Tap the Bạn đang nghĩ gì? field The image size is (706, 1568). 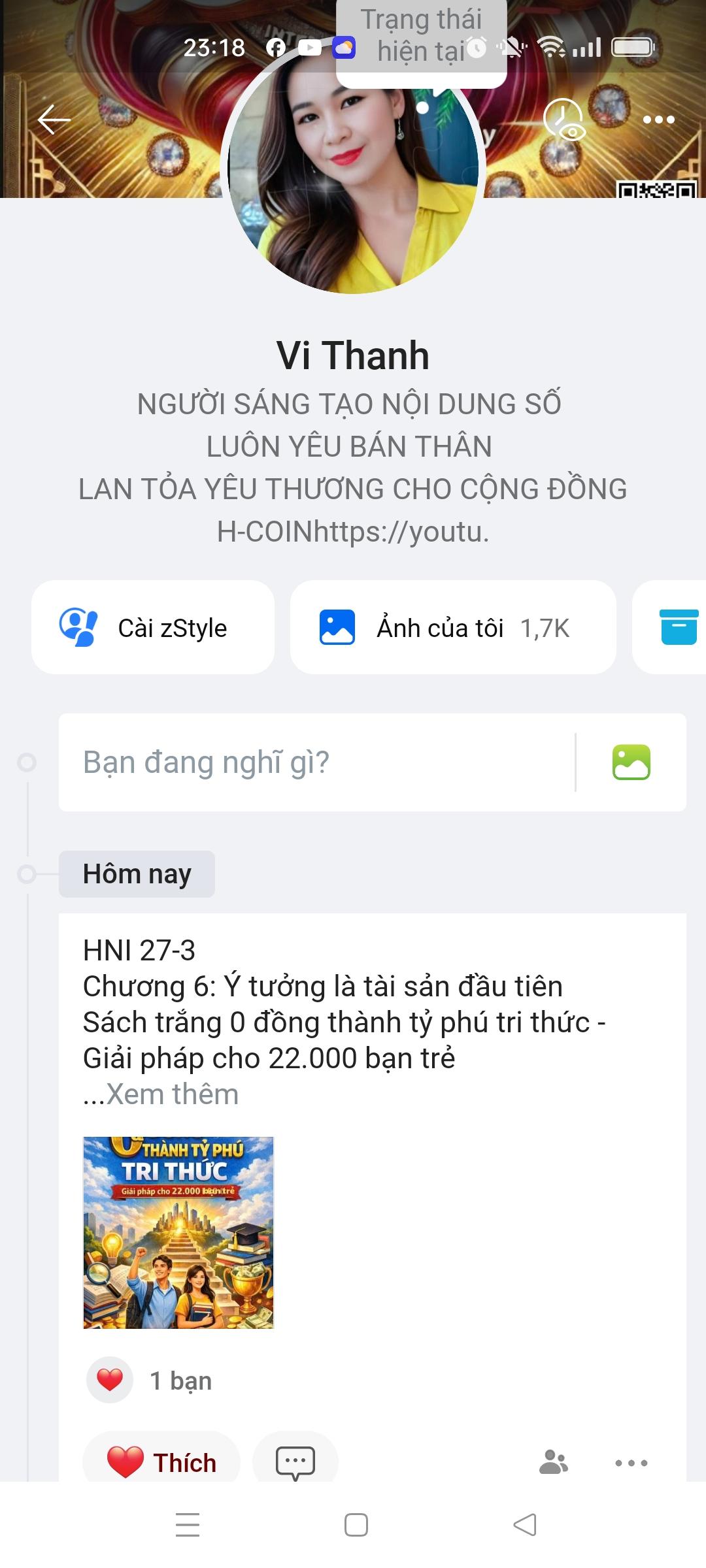pyautogui.click(x=314, y=762)
